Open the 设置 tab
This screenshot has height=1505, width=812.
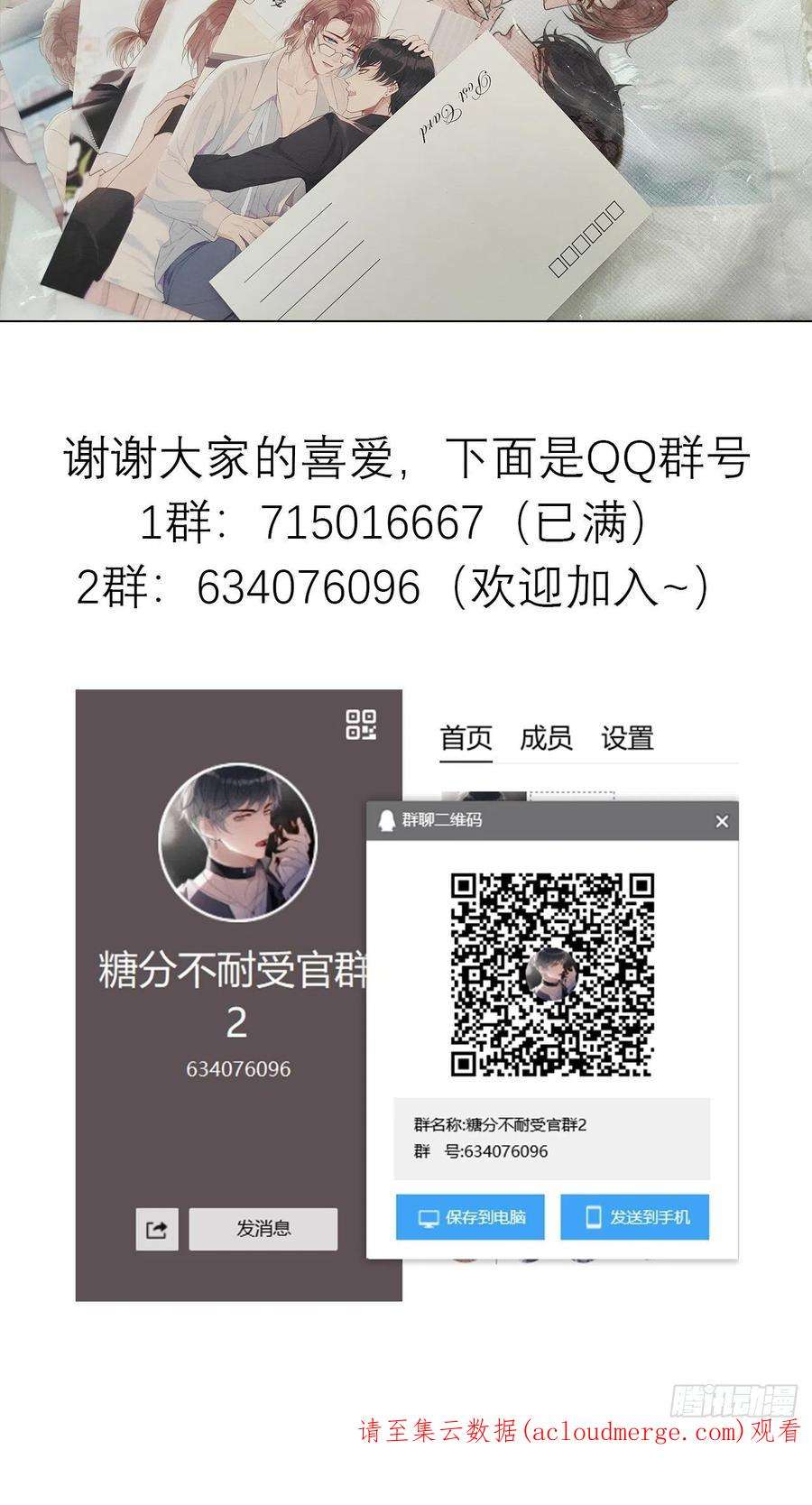(x=626, y=738)
